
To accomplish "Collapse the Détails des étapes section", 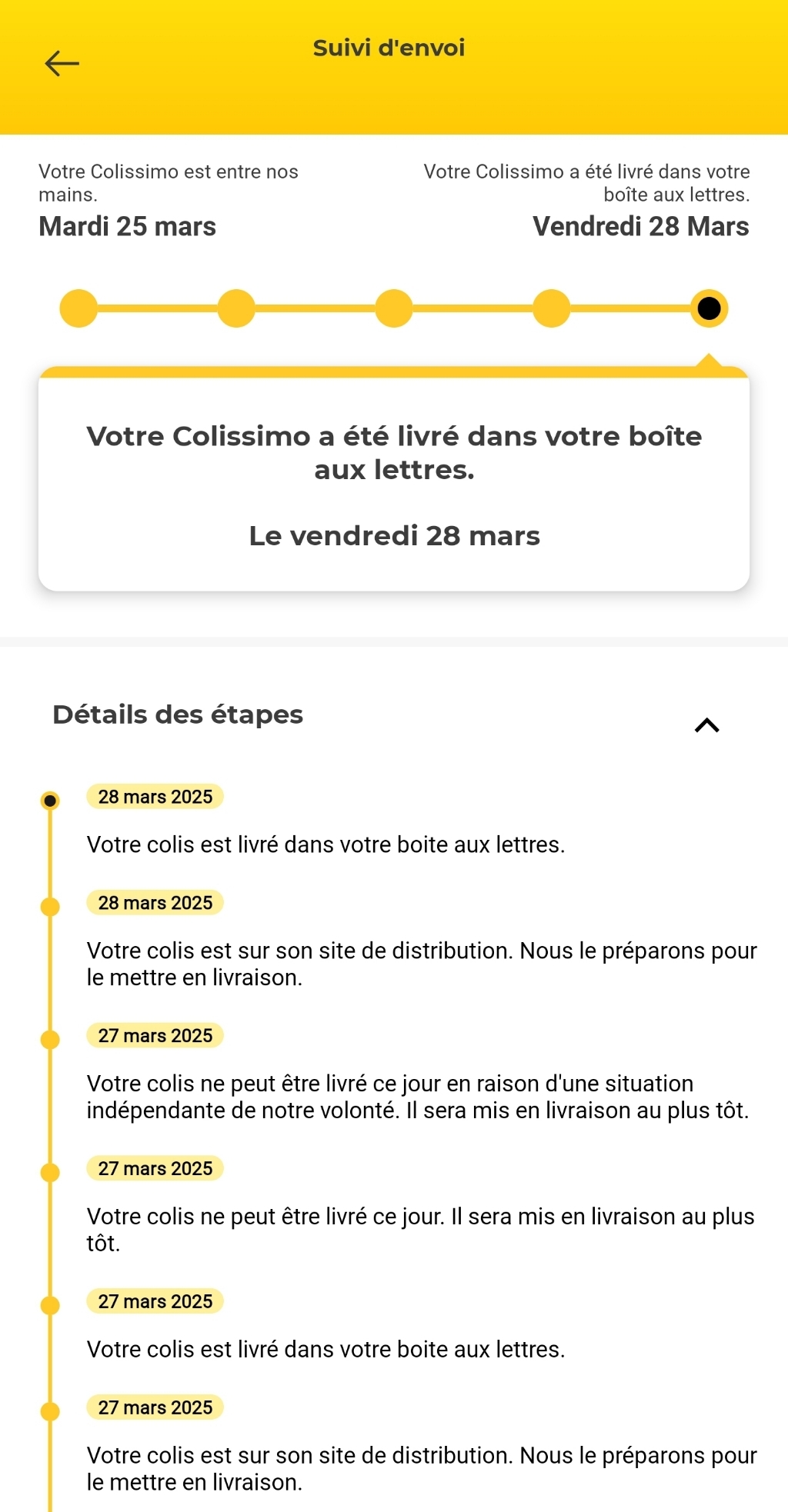I will point(706,724).
